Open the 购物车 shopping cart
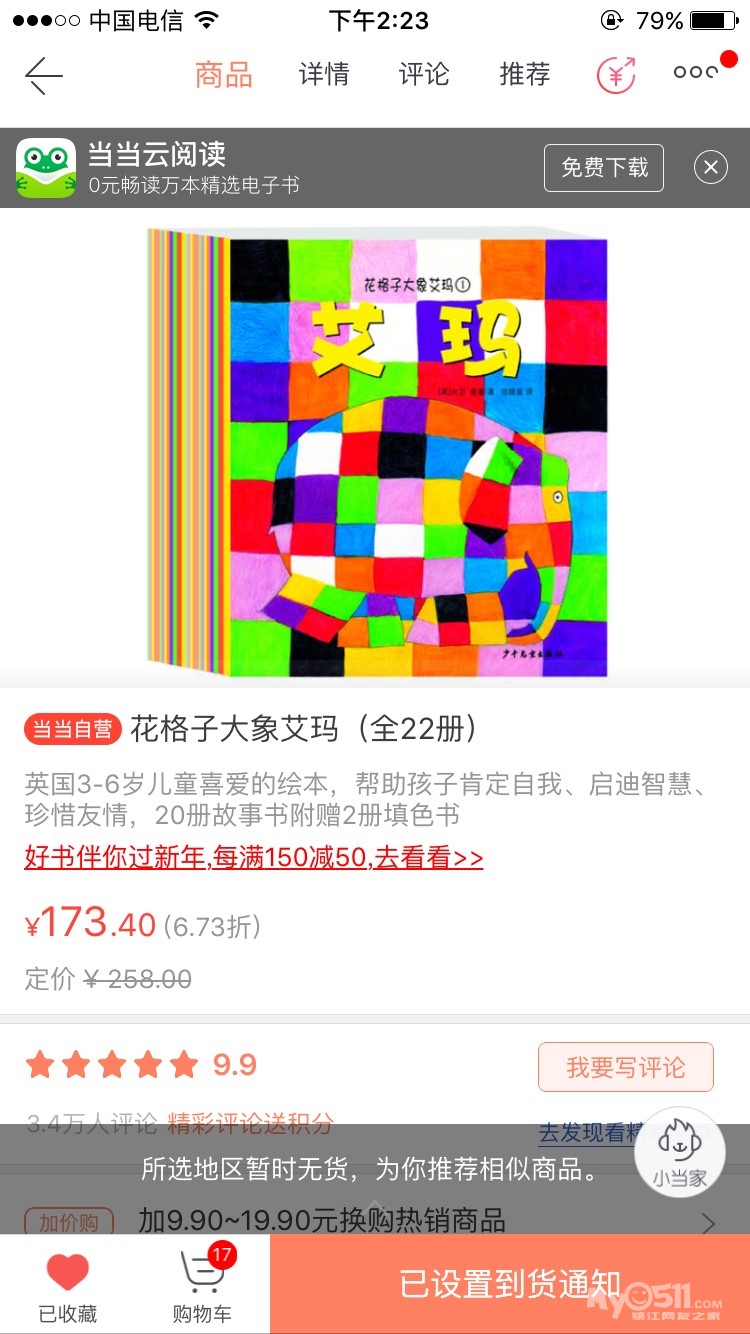Image resolution: width=750 pixels, height=1334 pixels. click(x=202, y=1285)
